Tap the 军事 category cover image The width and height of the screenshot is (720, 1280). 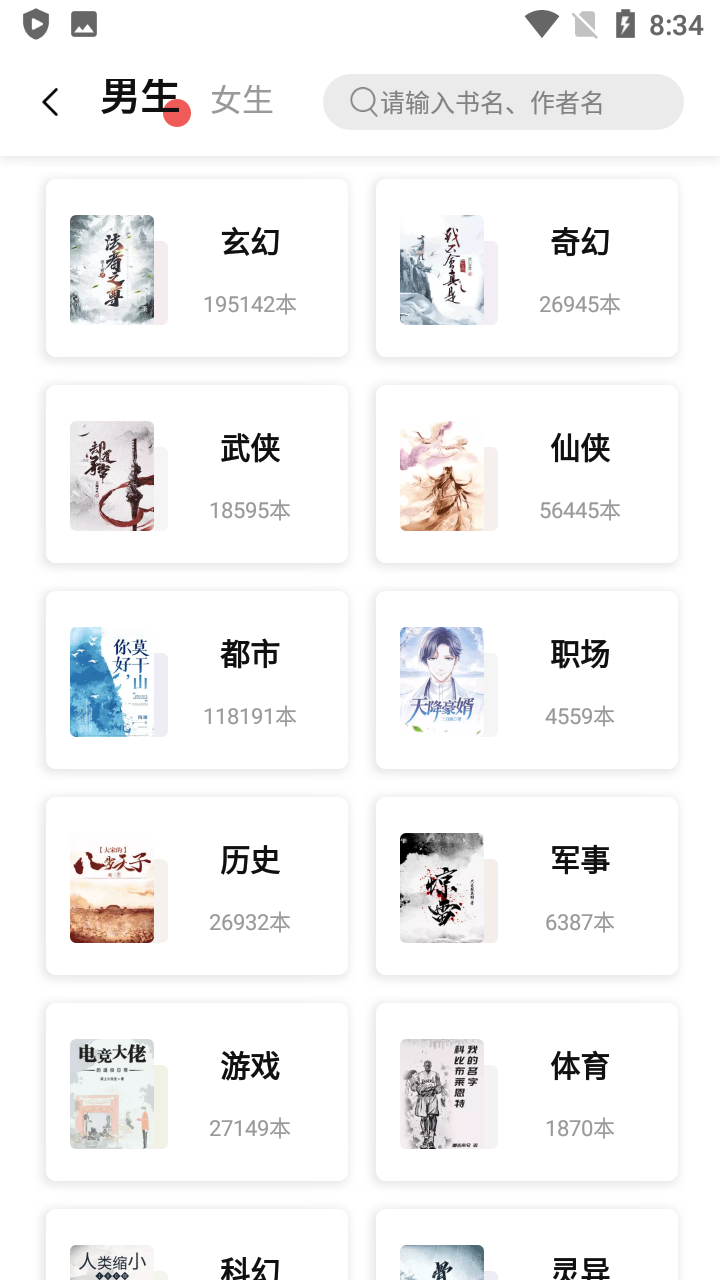[x=442, y=887]
